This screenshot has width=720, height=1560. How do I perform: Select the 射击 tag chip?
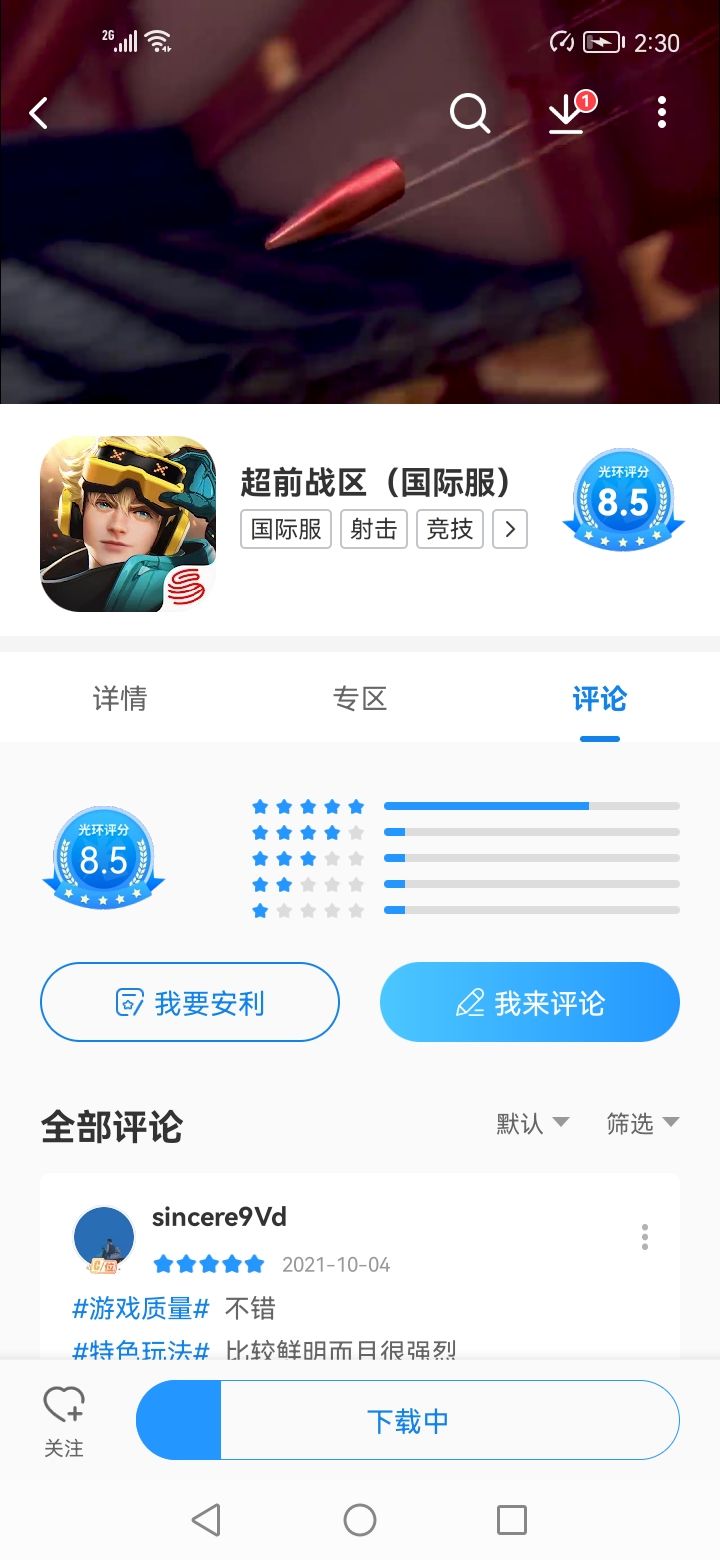pyautogui.click(x=374, y=529)
